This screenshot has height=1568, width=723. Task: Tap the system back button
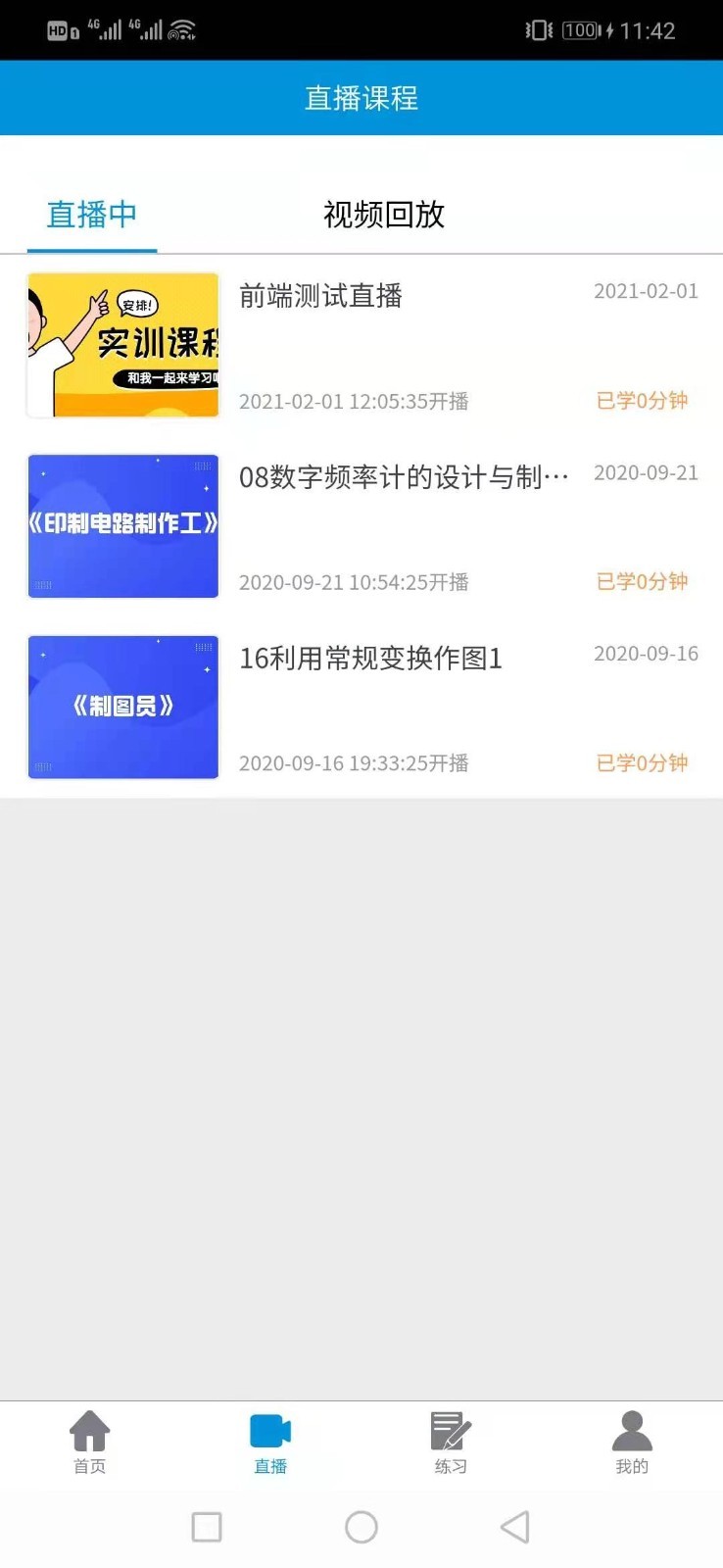point(514,1527)
